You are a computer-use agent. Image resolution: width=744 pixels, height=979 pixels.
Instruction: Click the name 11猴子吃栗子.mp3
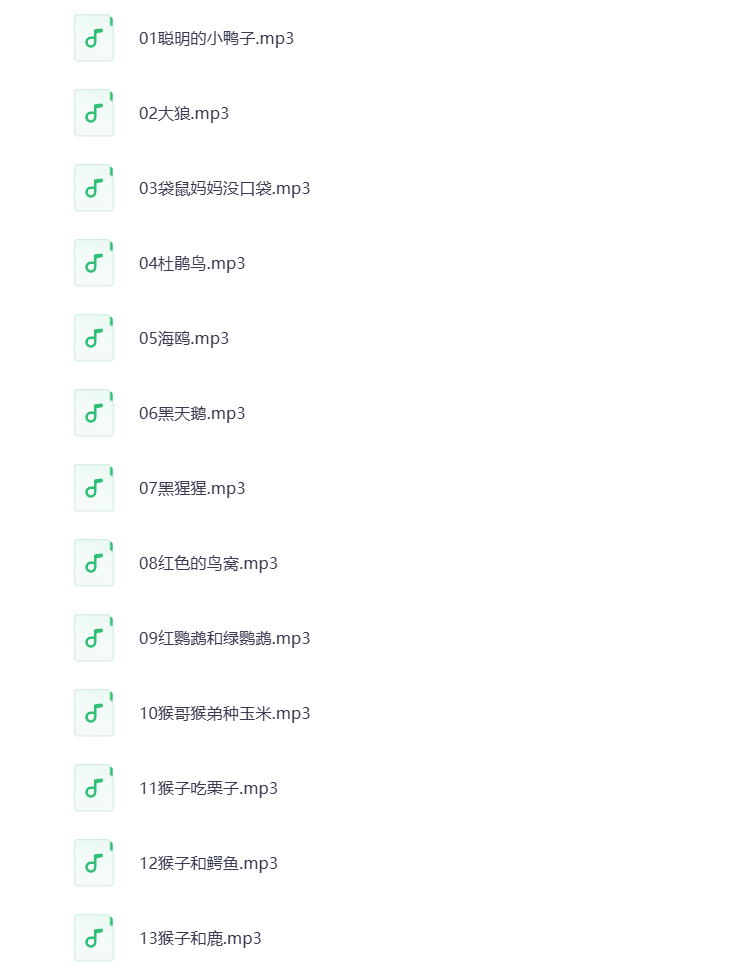205,788
